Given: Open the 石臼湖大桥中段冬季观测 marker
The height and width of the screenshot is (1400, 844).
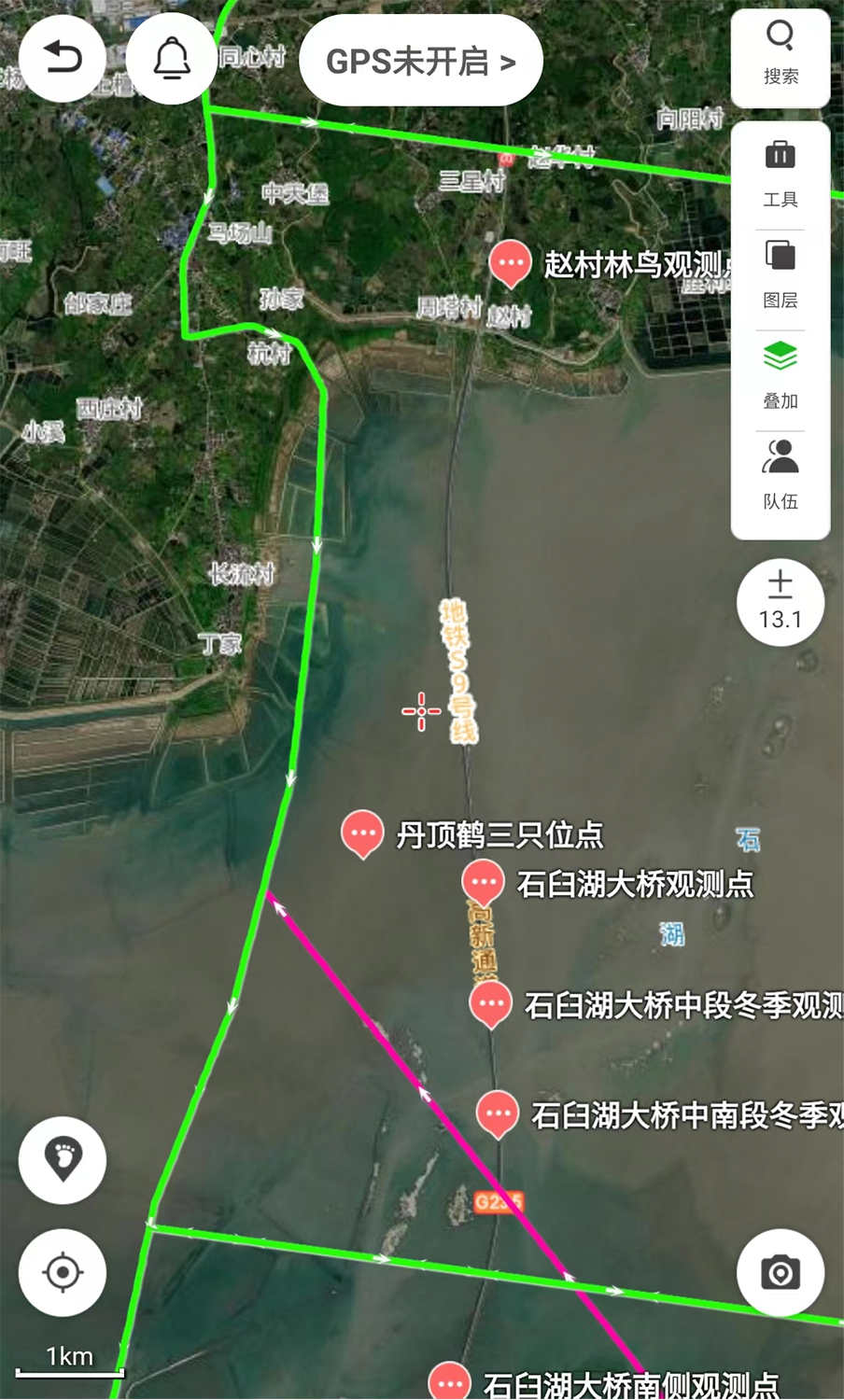Looking at the screenshot, I should pos(491,1004).
